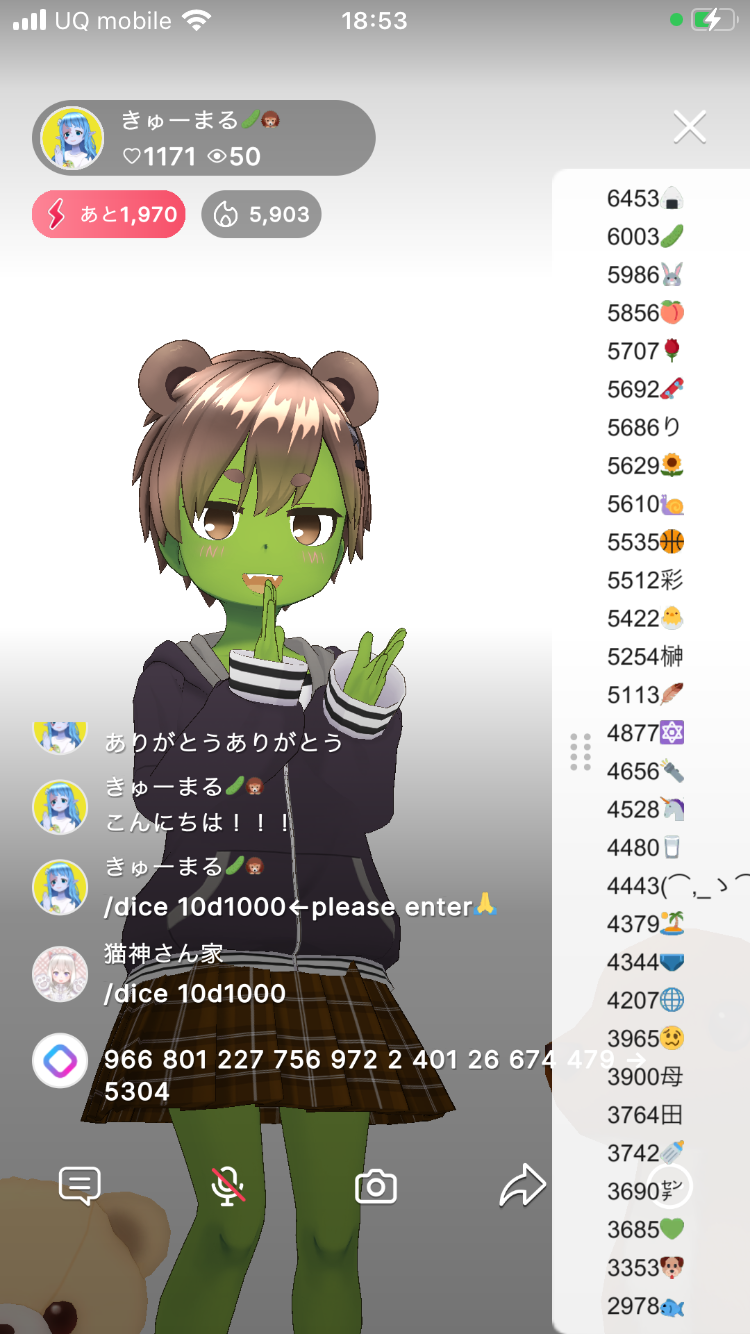Toggle the muted microphone icon

(x=228, y=1186)
